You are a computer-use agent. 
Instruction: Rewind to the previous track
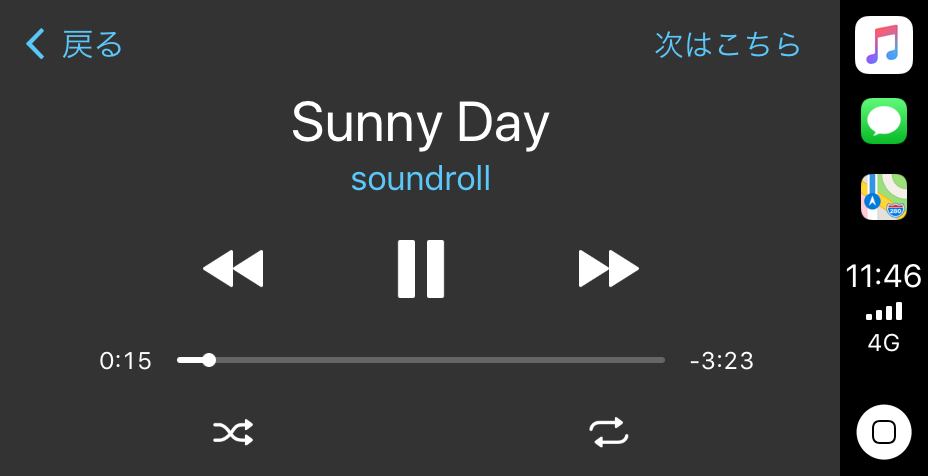(233, 269)
